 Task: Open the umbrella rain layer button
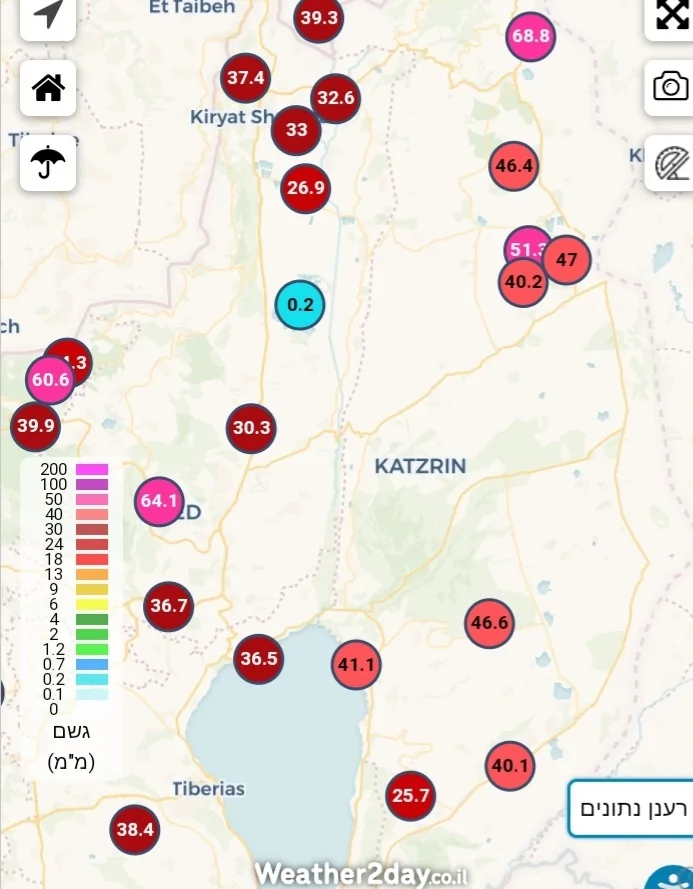pyautogui.click(x=48, y=162)
